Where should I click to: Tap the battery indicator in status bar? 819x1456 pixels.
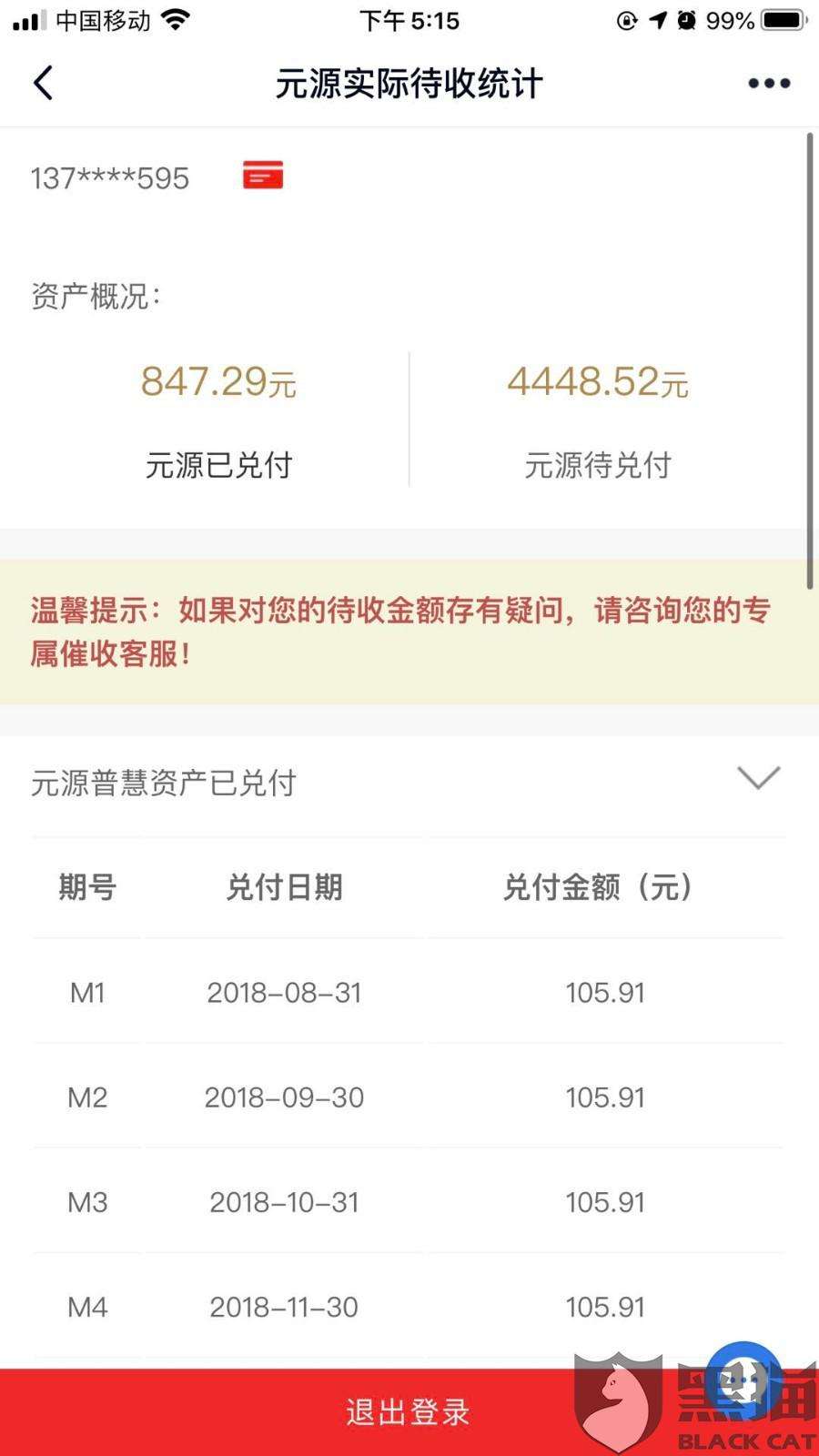(778, 20)
